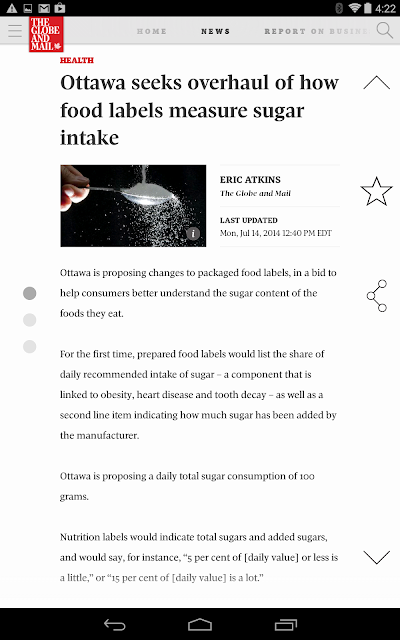
Task: Open the search magnifier
Action: click(x=384, y=31)
